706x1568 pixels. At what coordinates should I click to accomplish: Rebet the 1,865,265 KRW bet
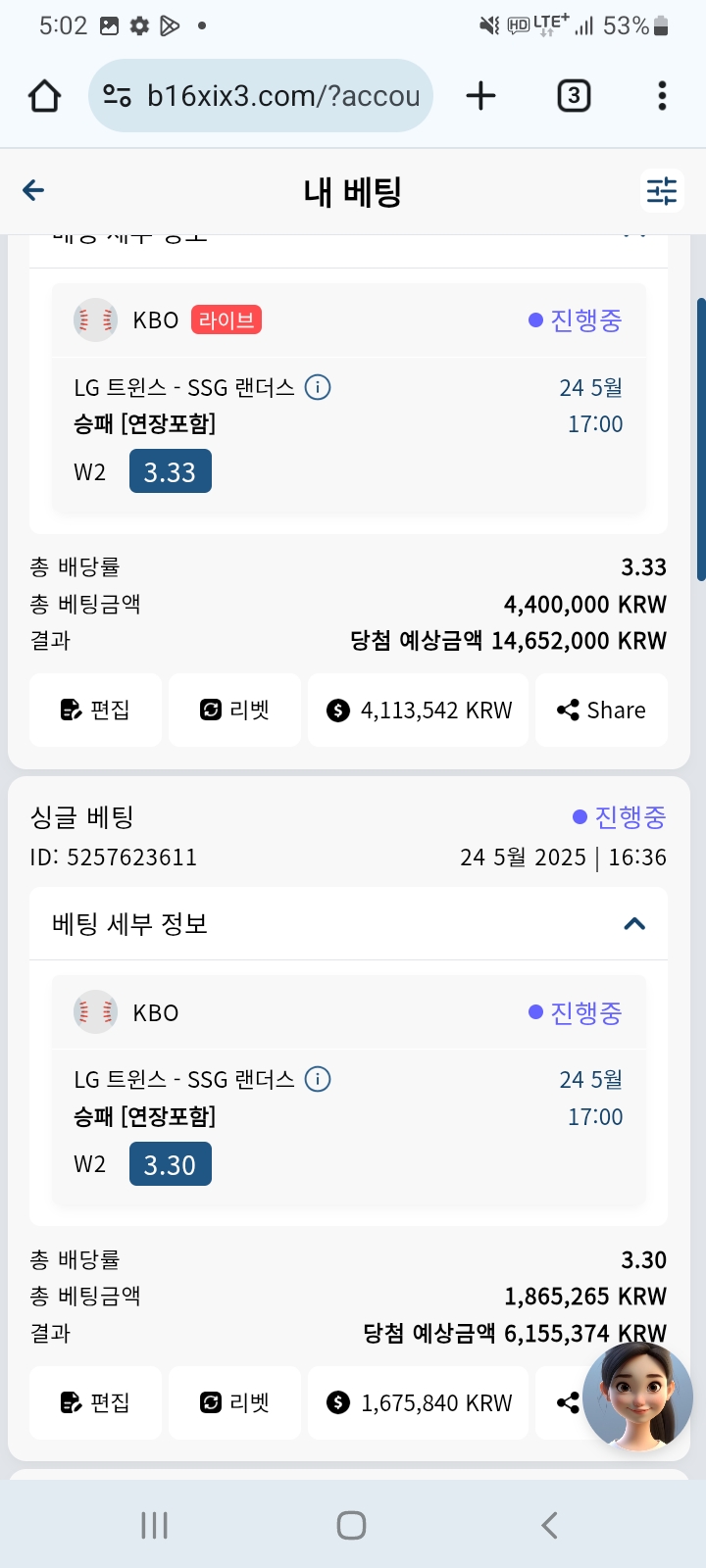click(234, 1403)
